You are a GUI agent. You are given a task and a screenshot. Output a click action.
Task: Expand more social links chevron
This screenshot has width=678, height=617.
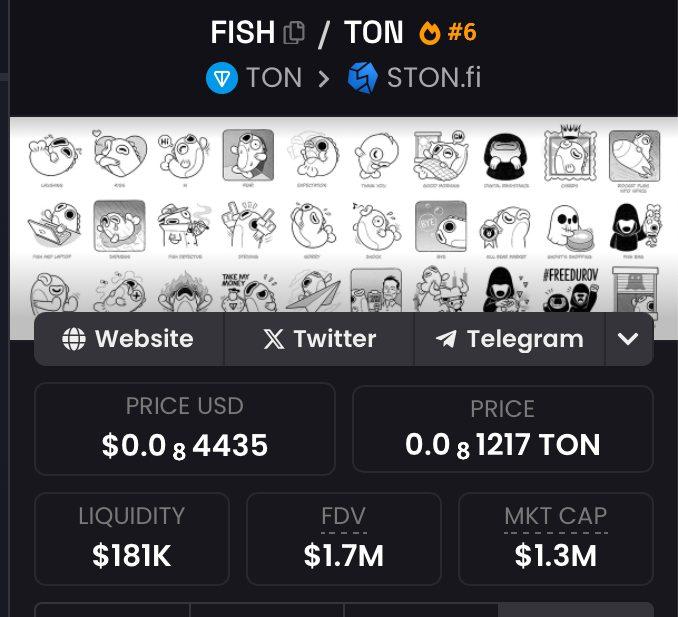coord(628,339)
